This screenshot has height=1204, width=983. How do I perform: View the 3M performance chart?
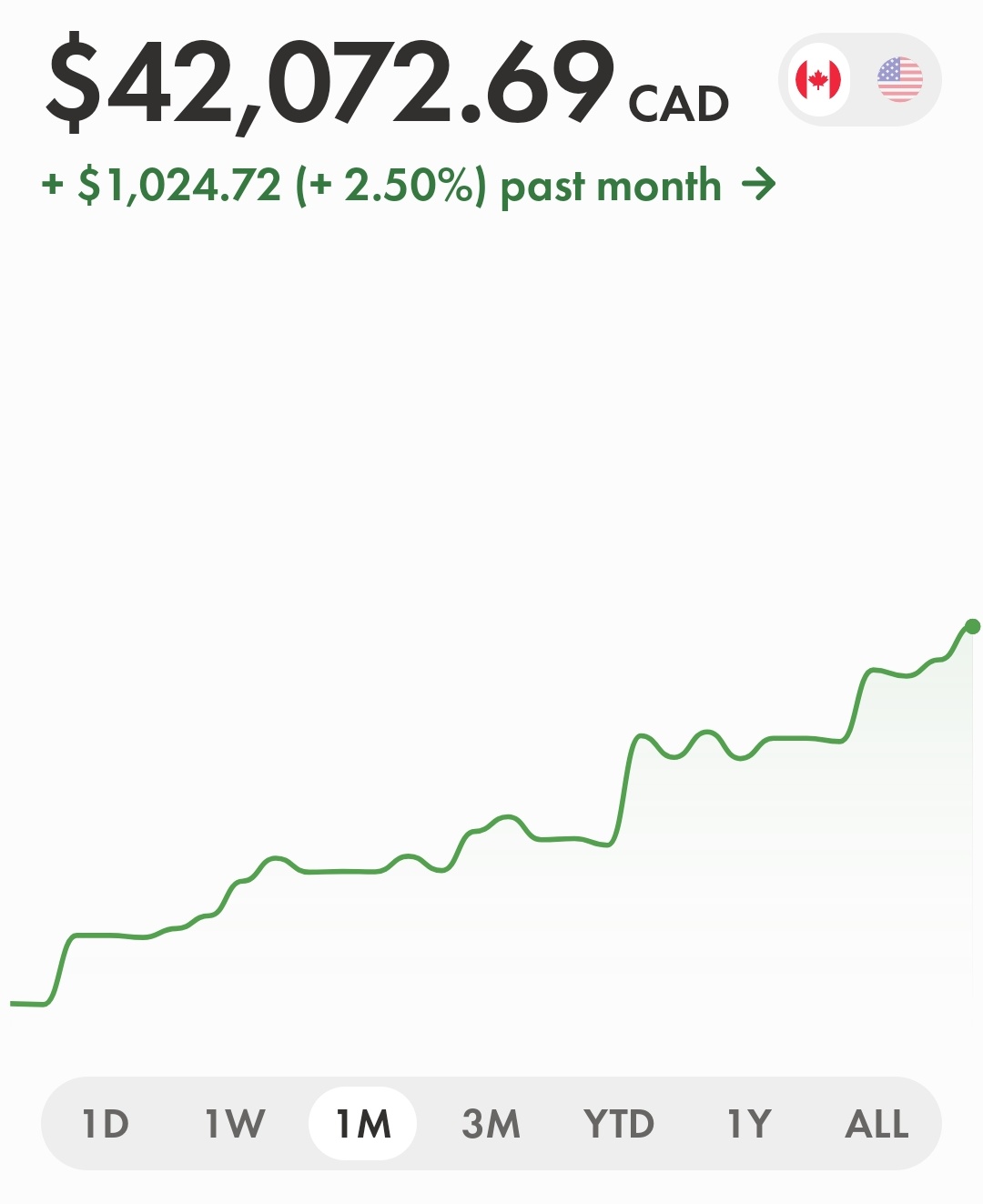tap(491, 1124)
